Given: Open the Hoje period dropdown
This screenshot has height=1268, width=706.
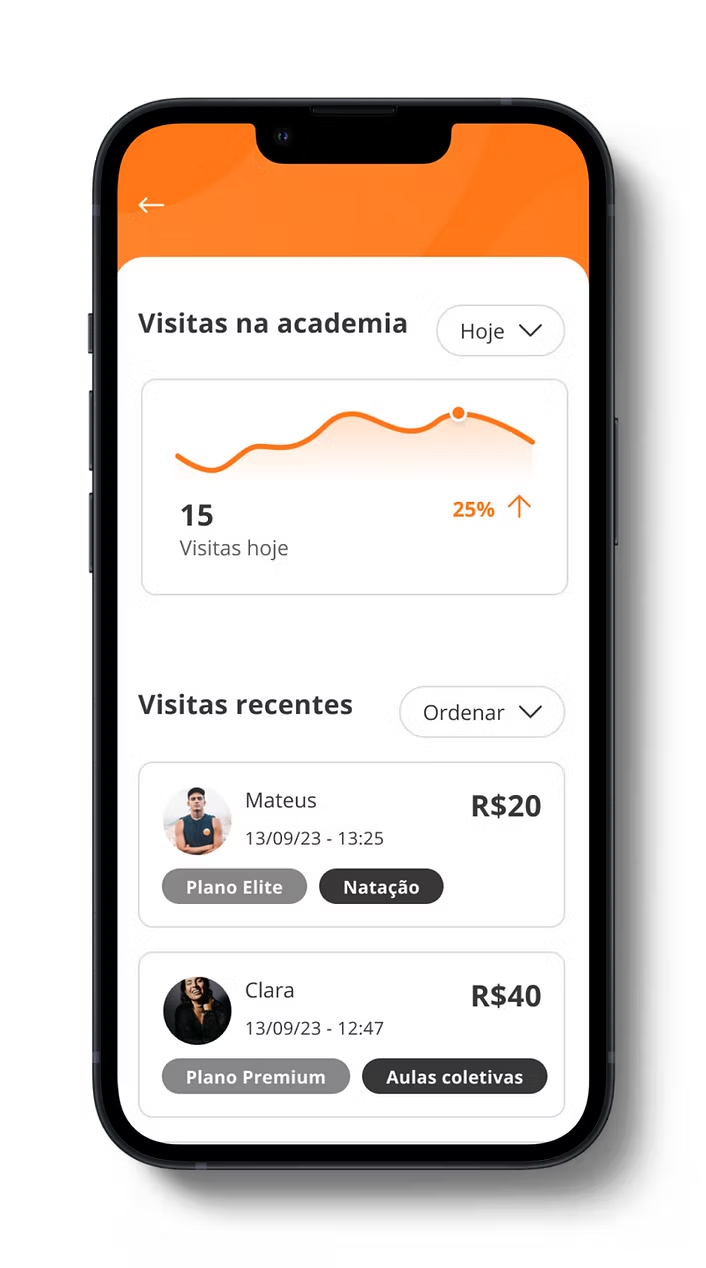Looking at the screenshot, I should (x=500, y=331).
